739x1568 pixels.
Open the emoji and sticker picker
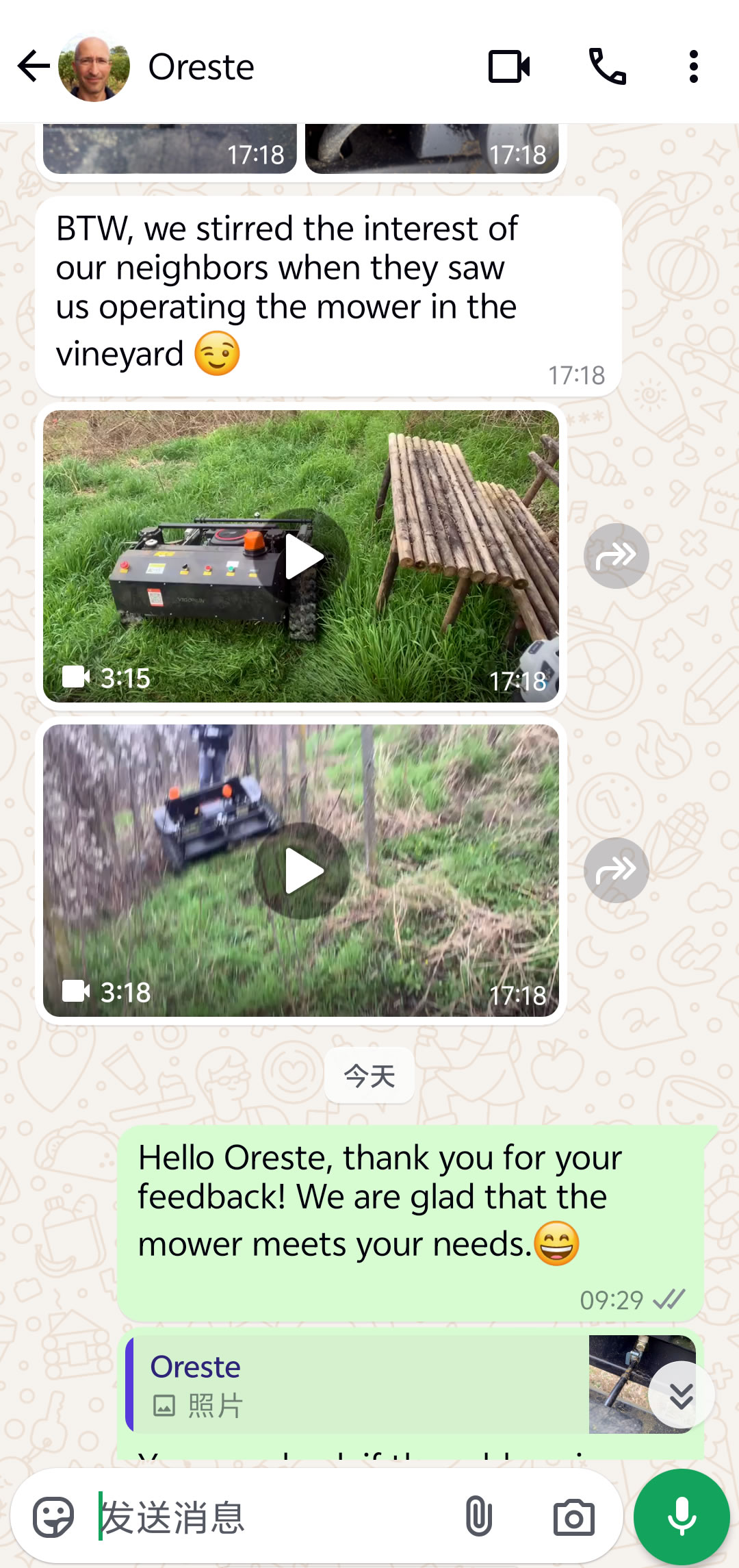click(53, 1517)
